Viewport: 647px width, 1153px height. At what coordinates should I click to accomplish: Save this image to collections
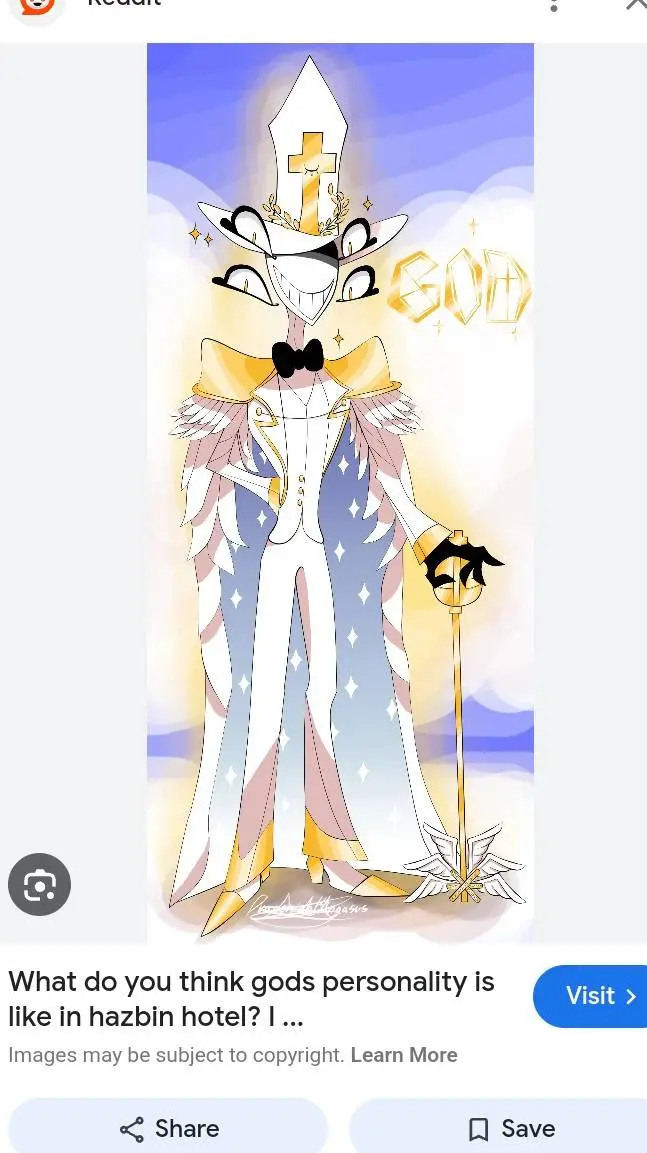(512, 1129)
